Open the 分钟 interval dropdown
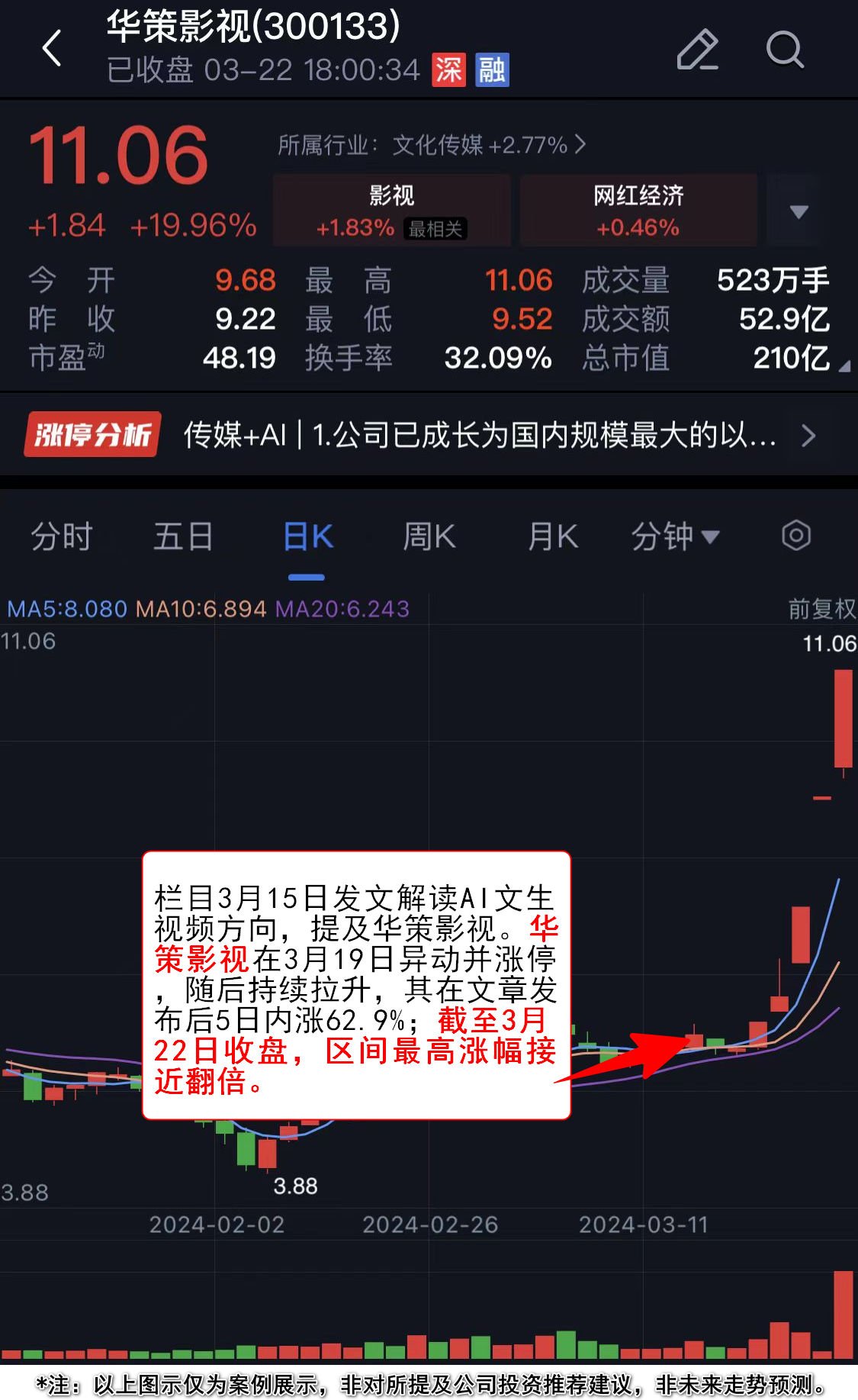858x1400 pixels. click(675, 536)
